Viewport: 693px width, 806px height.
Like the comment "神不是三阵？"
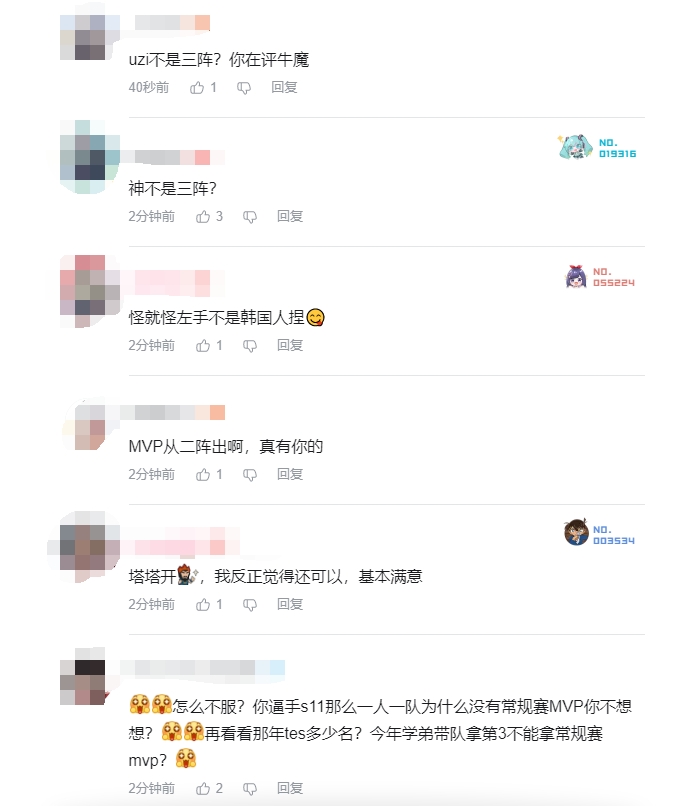(x=203, y=216)
